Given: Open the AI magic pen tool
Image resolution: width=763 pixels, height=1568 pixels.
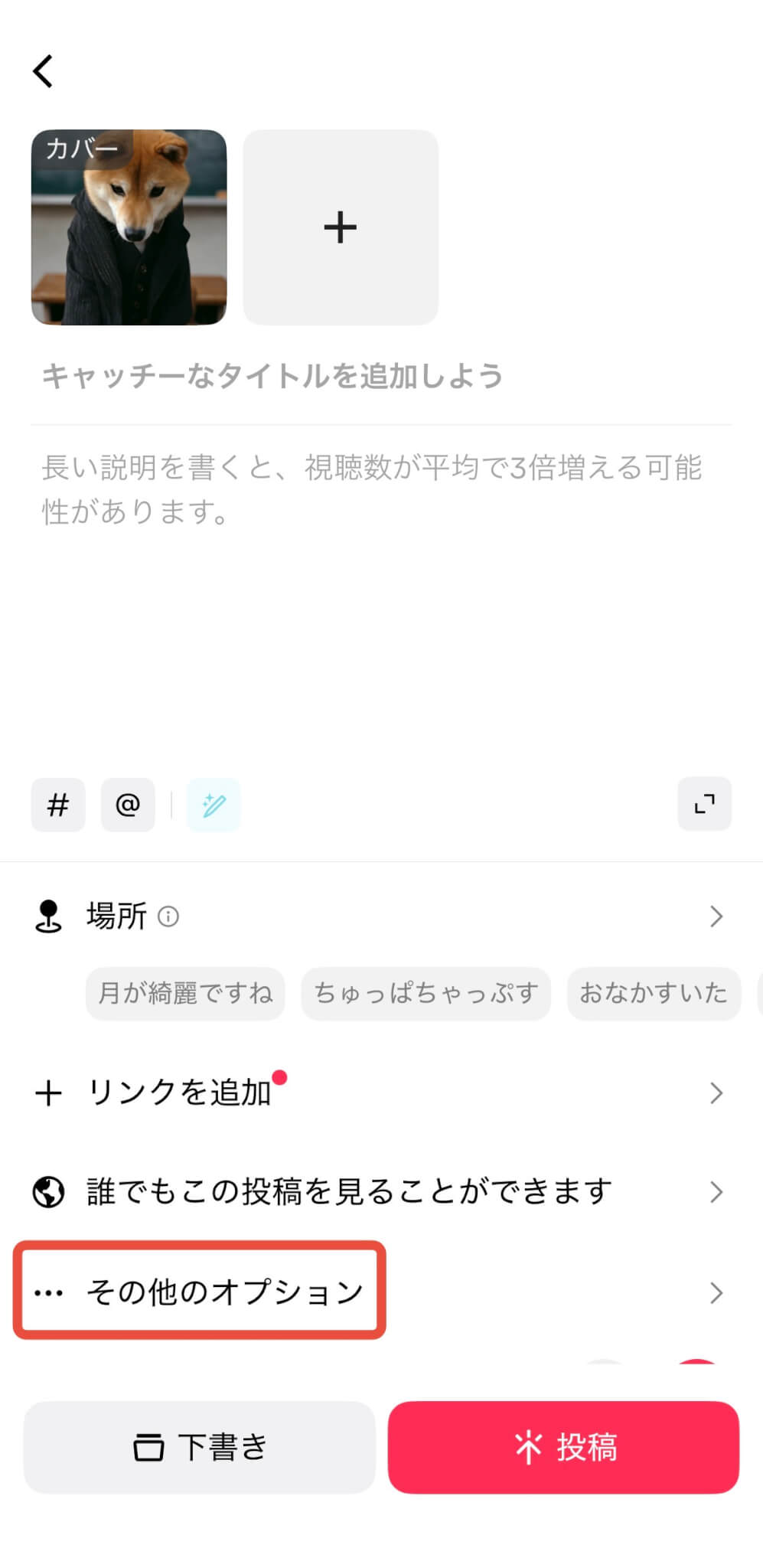Looking at the screenshot, I should (x=214, y=805).
